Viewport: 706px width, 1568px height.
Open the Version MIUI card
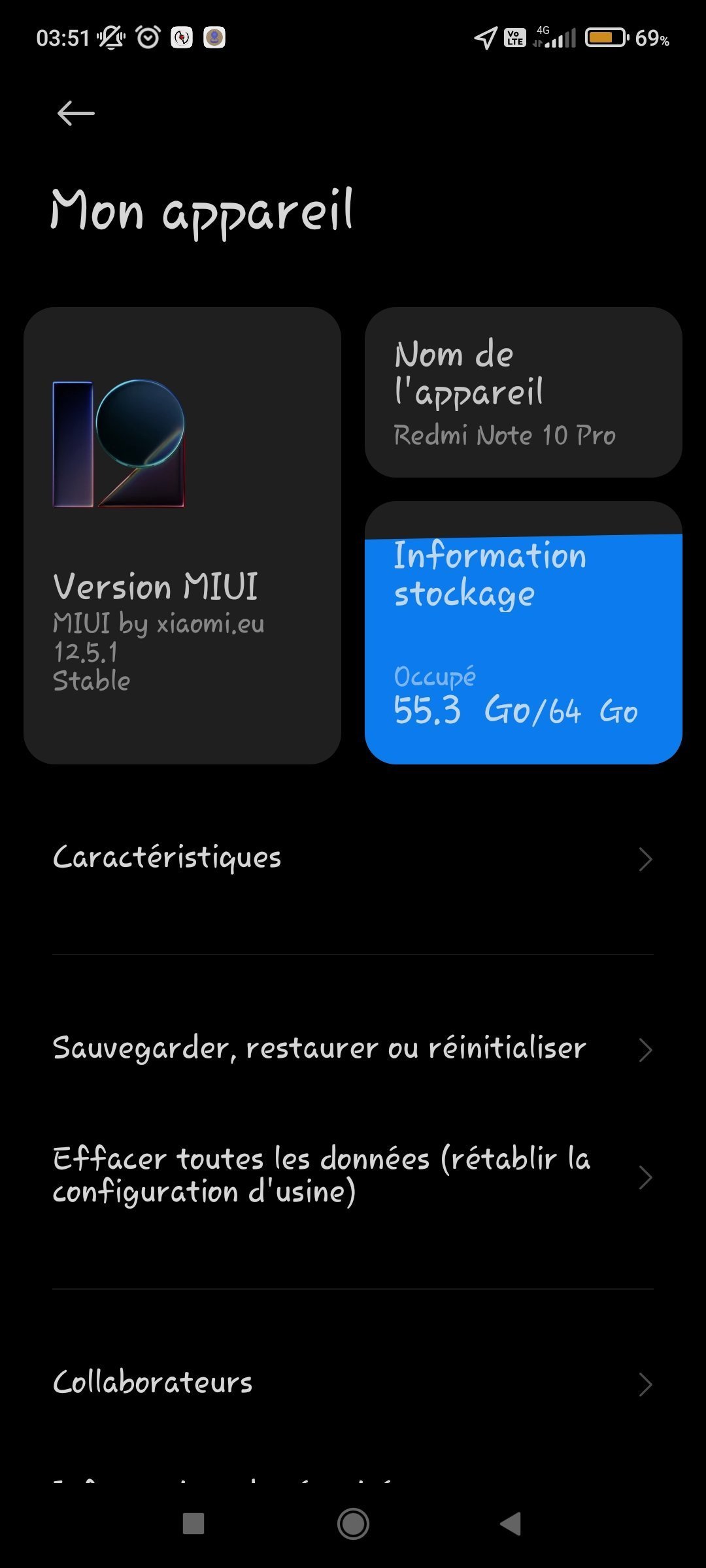(x=182, y=536)
